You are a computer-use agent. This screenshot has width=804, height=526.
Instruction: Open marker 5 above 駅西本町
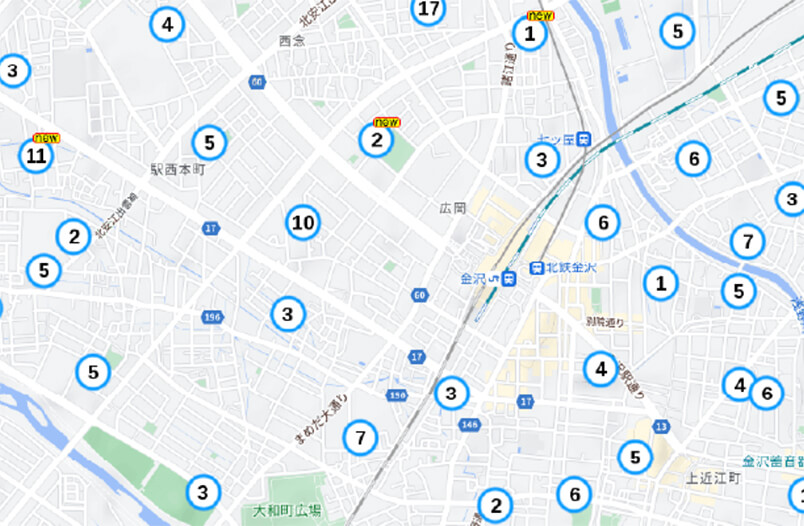[x=209, y=142]
